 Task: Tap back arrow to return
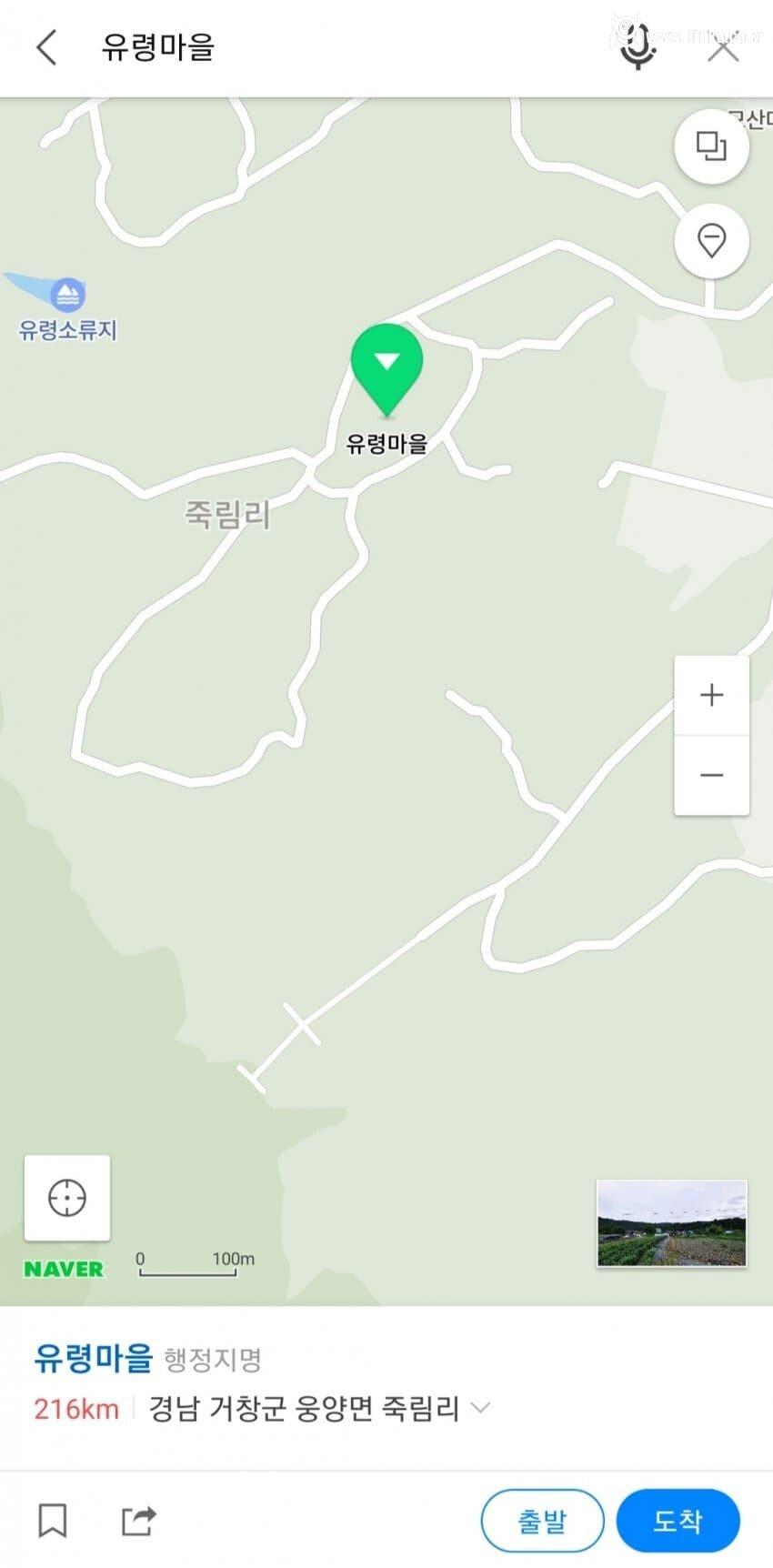click(x=45, y=47)
